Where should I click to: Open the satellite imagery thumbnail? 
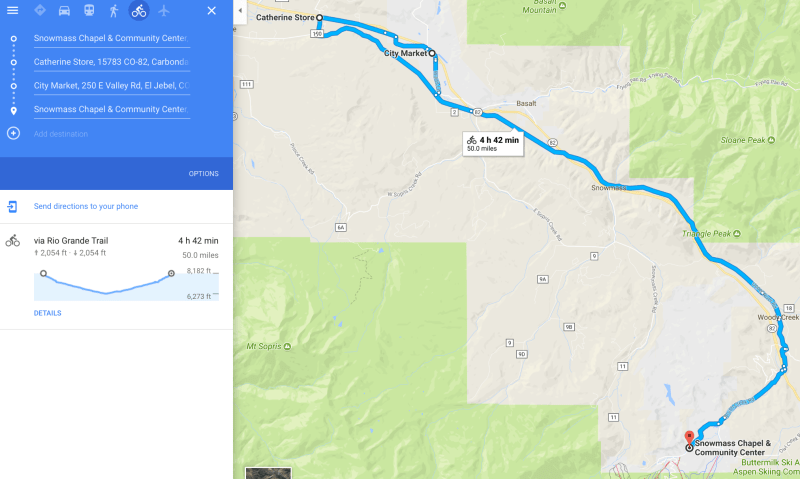pyautogui.click(x=268, y=473)
